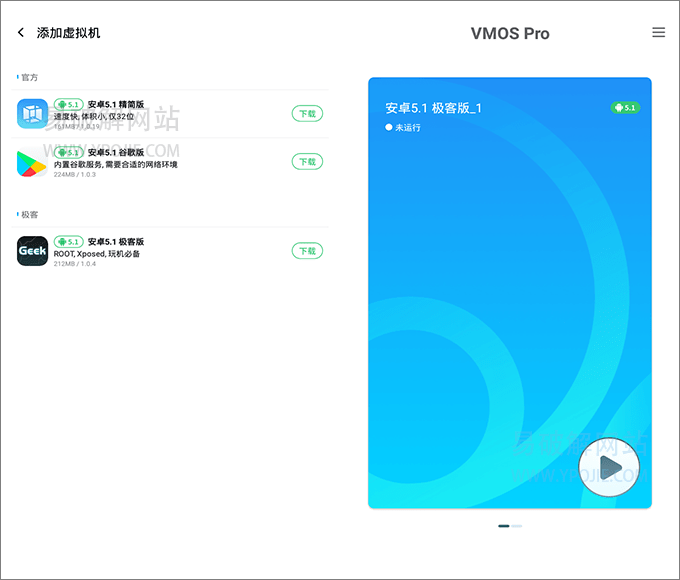Viewport: 680px width, 580px height.
Task: Download 安卓5.1 精简版
Action: pos(307,113)
